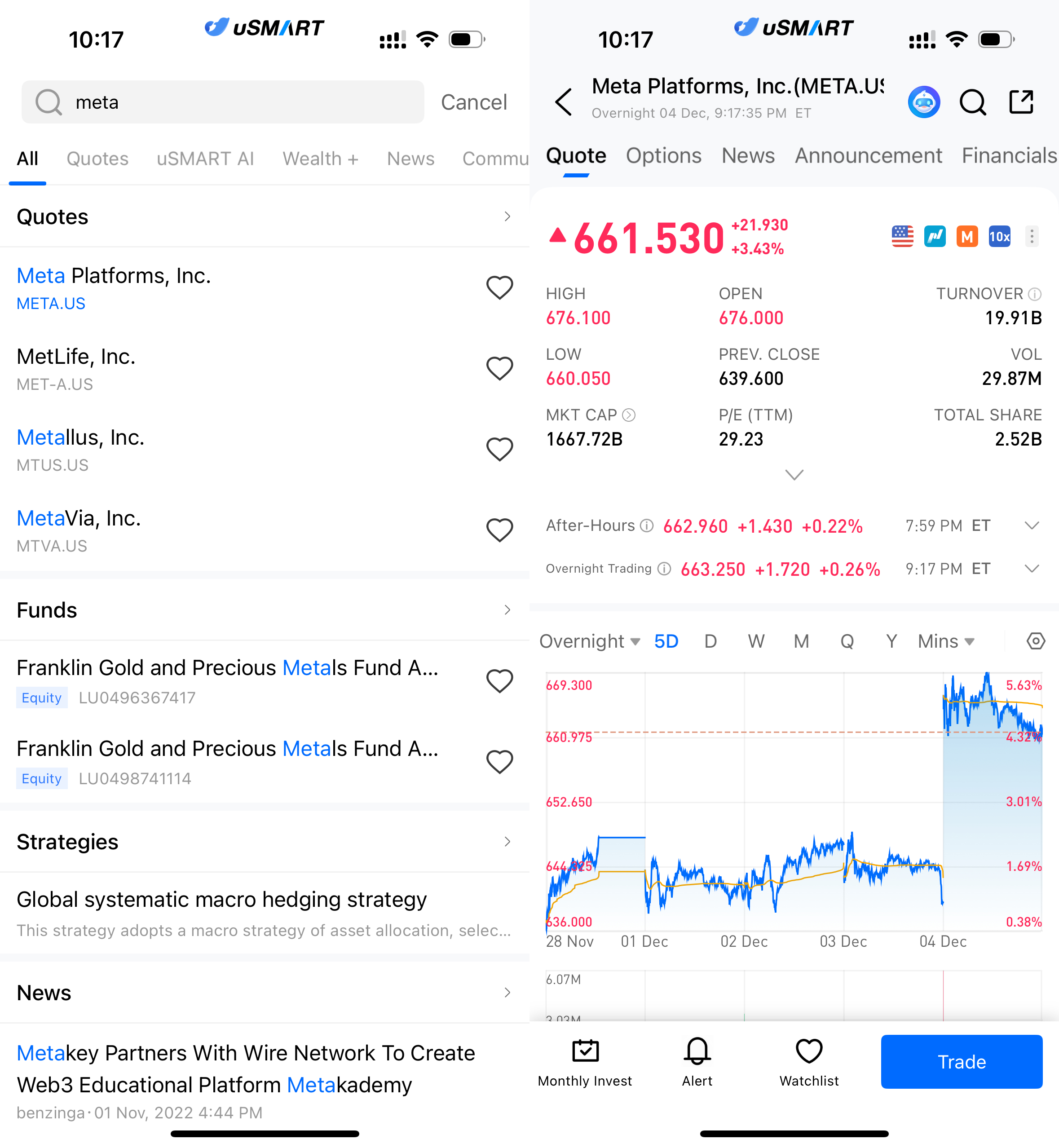The width and height of the screenshot is (1059, 1148).
Task: Open the AI assistant robot icon
Action: [x=923, y=102]
